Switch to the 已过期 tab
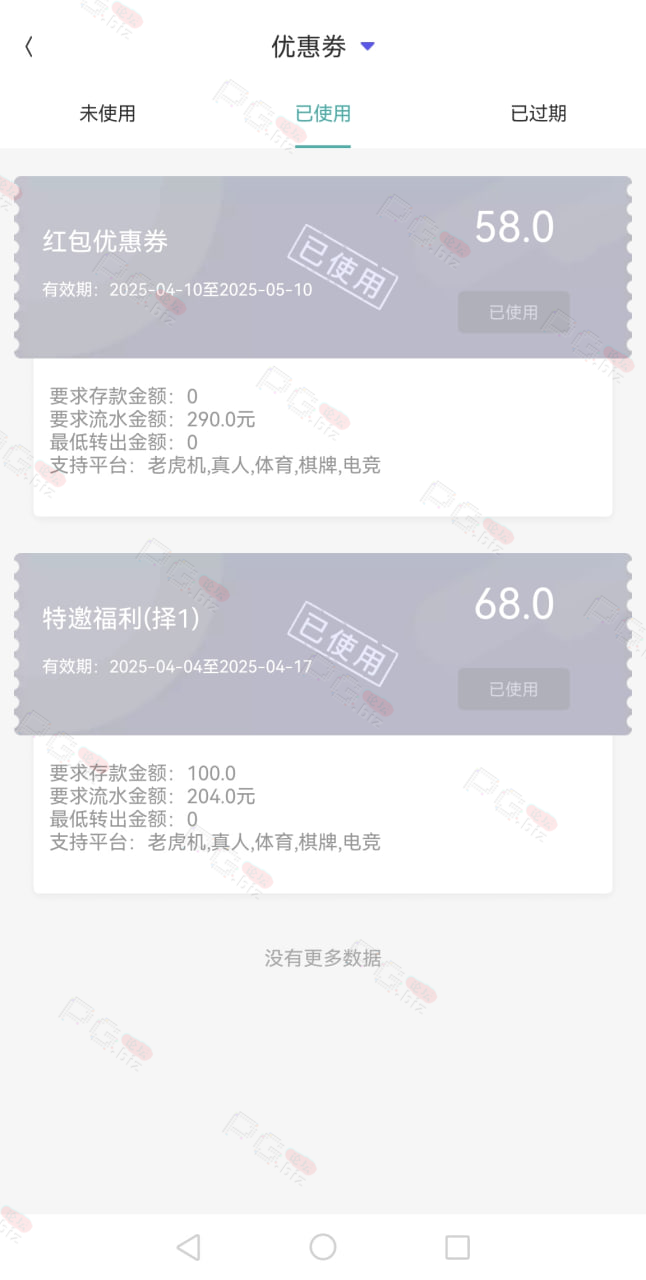 [538, 114]
